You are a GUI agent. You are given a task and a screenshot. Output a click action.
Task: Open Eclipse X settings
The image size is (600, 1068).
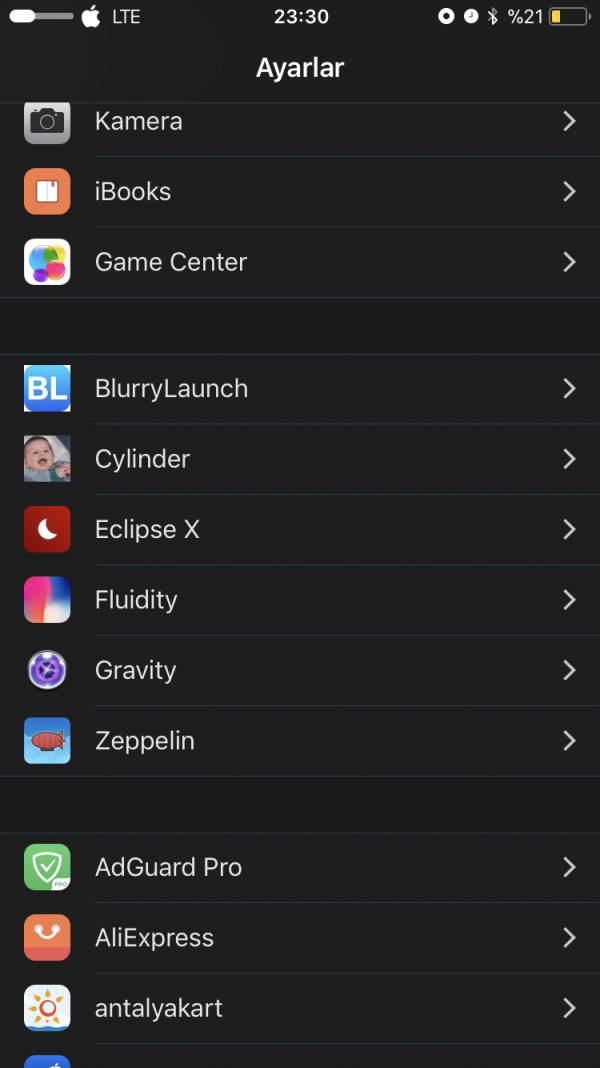300,530
